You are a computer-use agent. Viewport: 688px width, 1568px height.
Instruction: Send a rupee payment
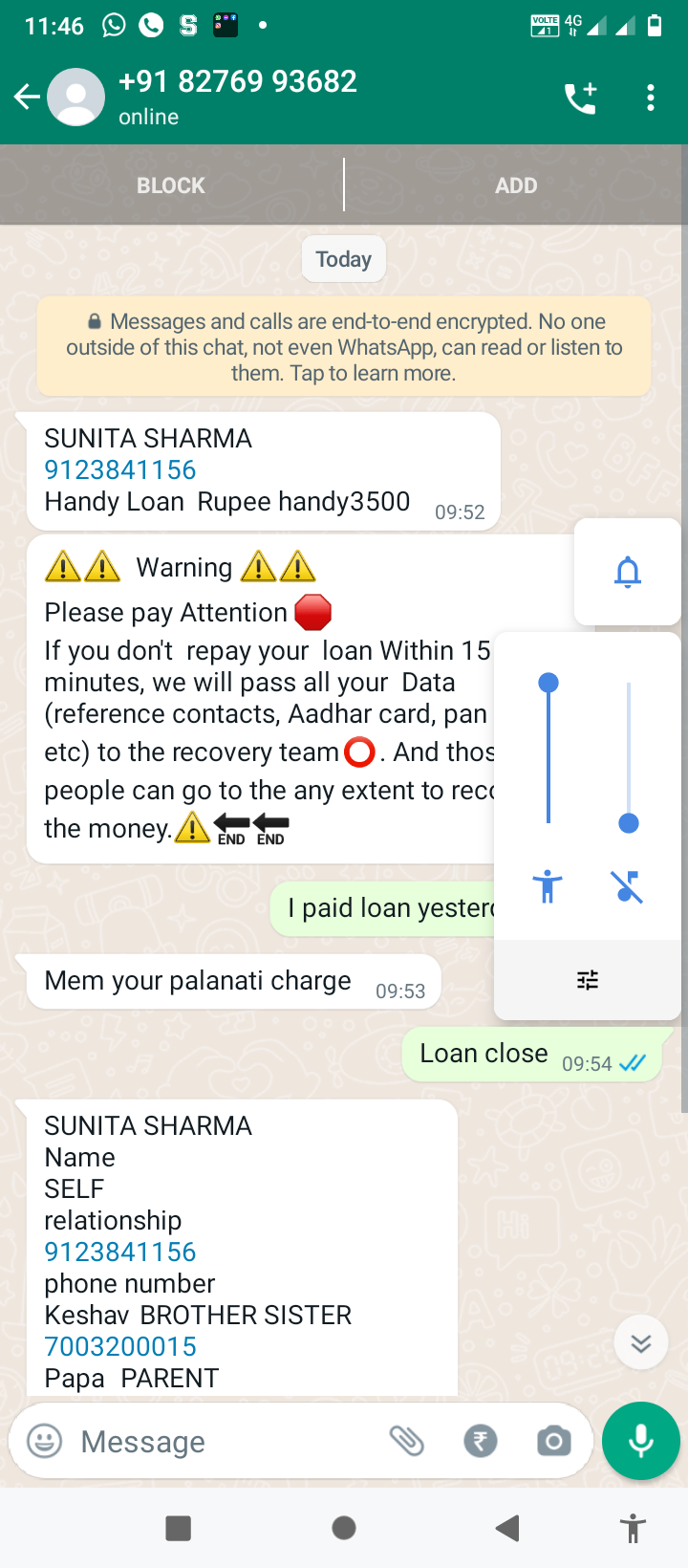[481, 1441]
